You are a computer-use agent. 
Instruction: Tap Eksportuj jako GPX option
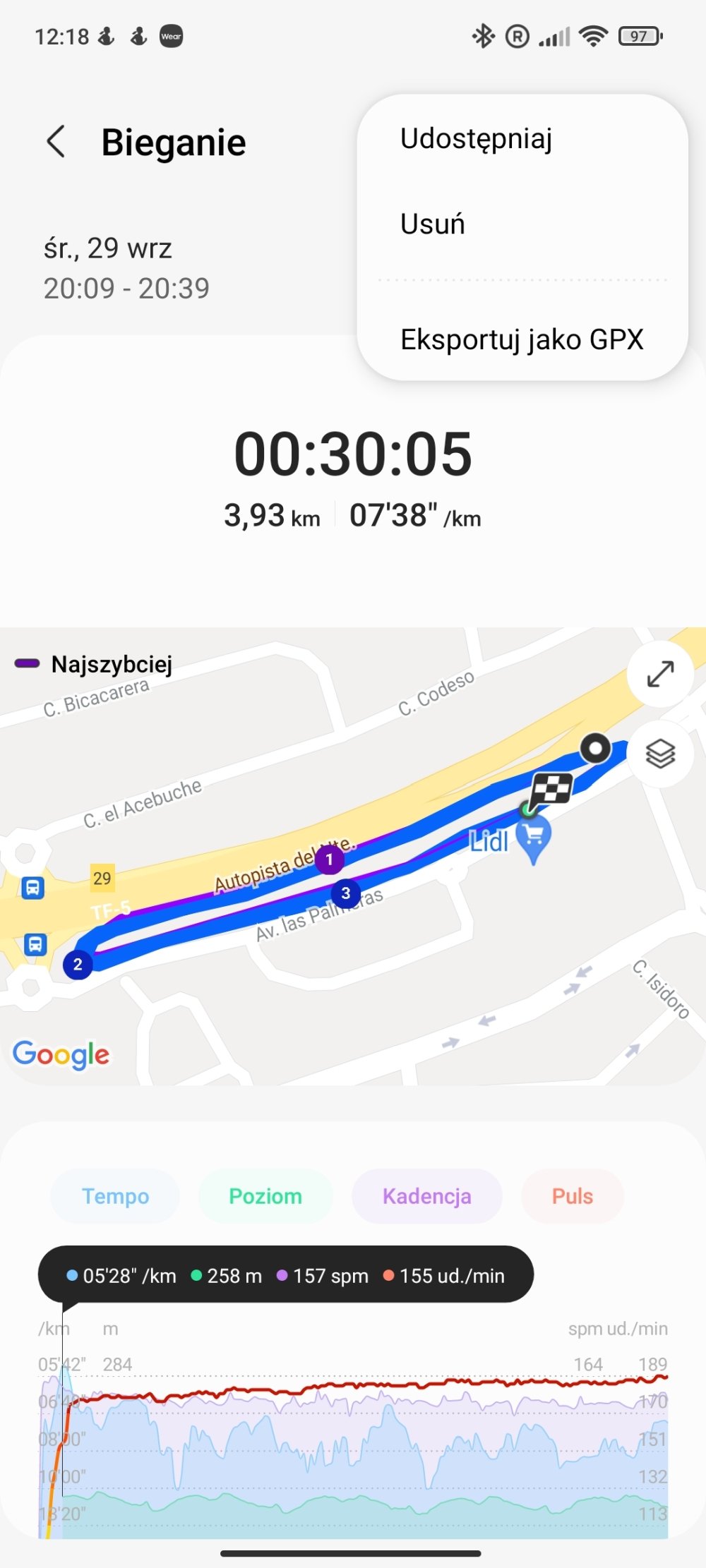[x=522, y=339]
